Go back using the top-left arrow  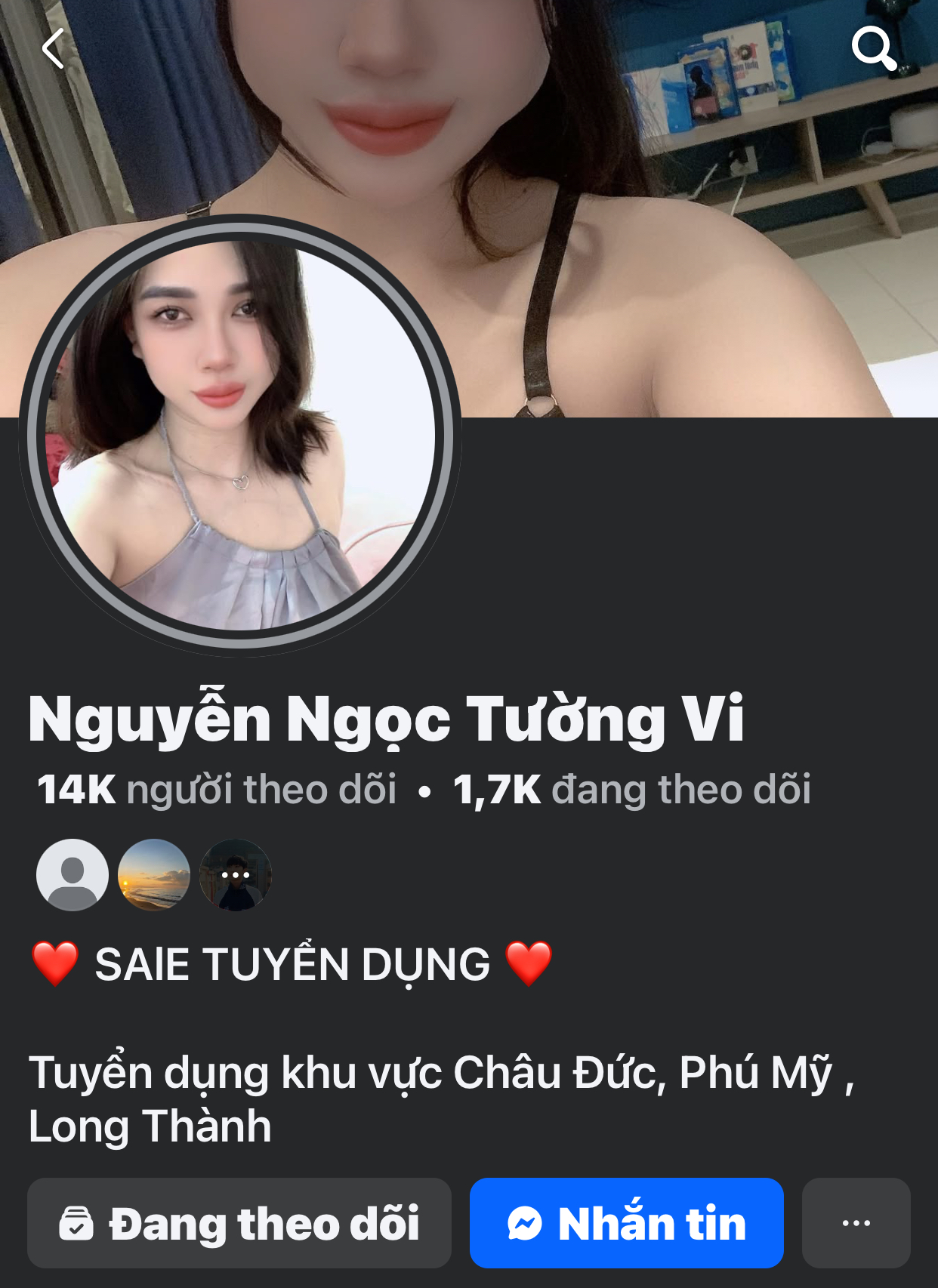53,49
